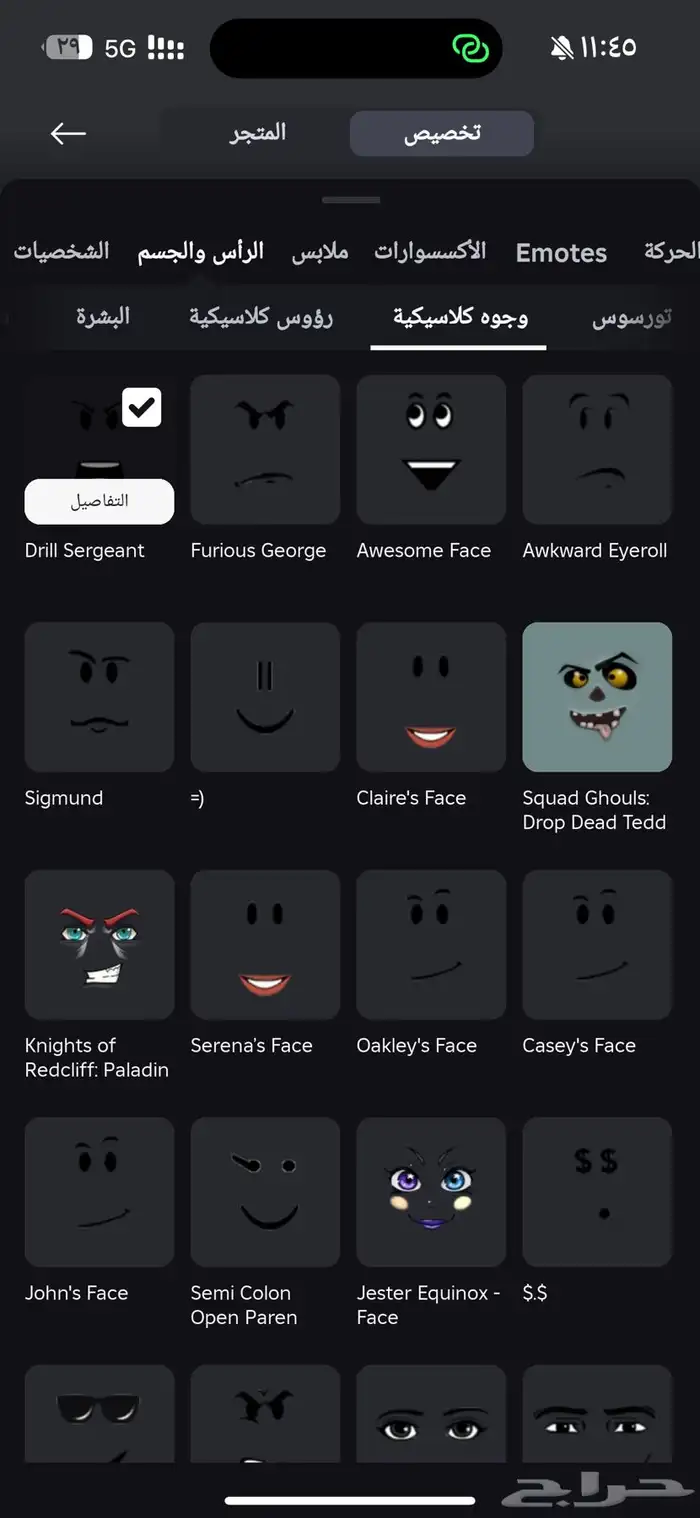The height and width of the screenshot is (1518, 700).
Task: Equip Squad Ghouls: Drop Dead Tedd face
Action: point(597,697)
